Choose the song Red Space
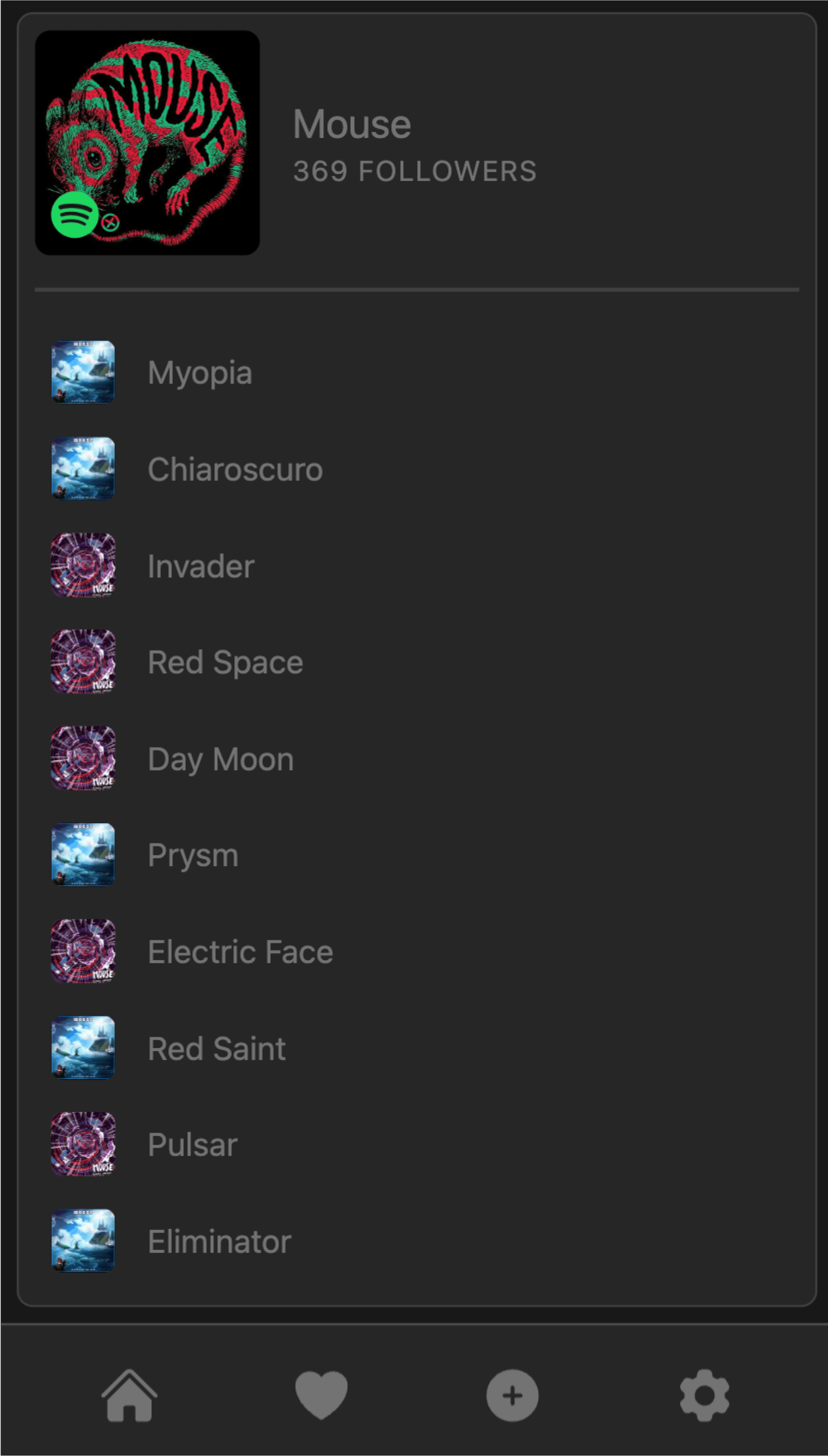828x1456 pixels. point(225,663)
